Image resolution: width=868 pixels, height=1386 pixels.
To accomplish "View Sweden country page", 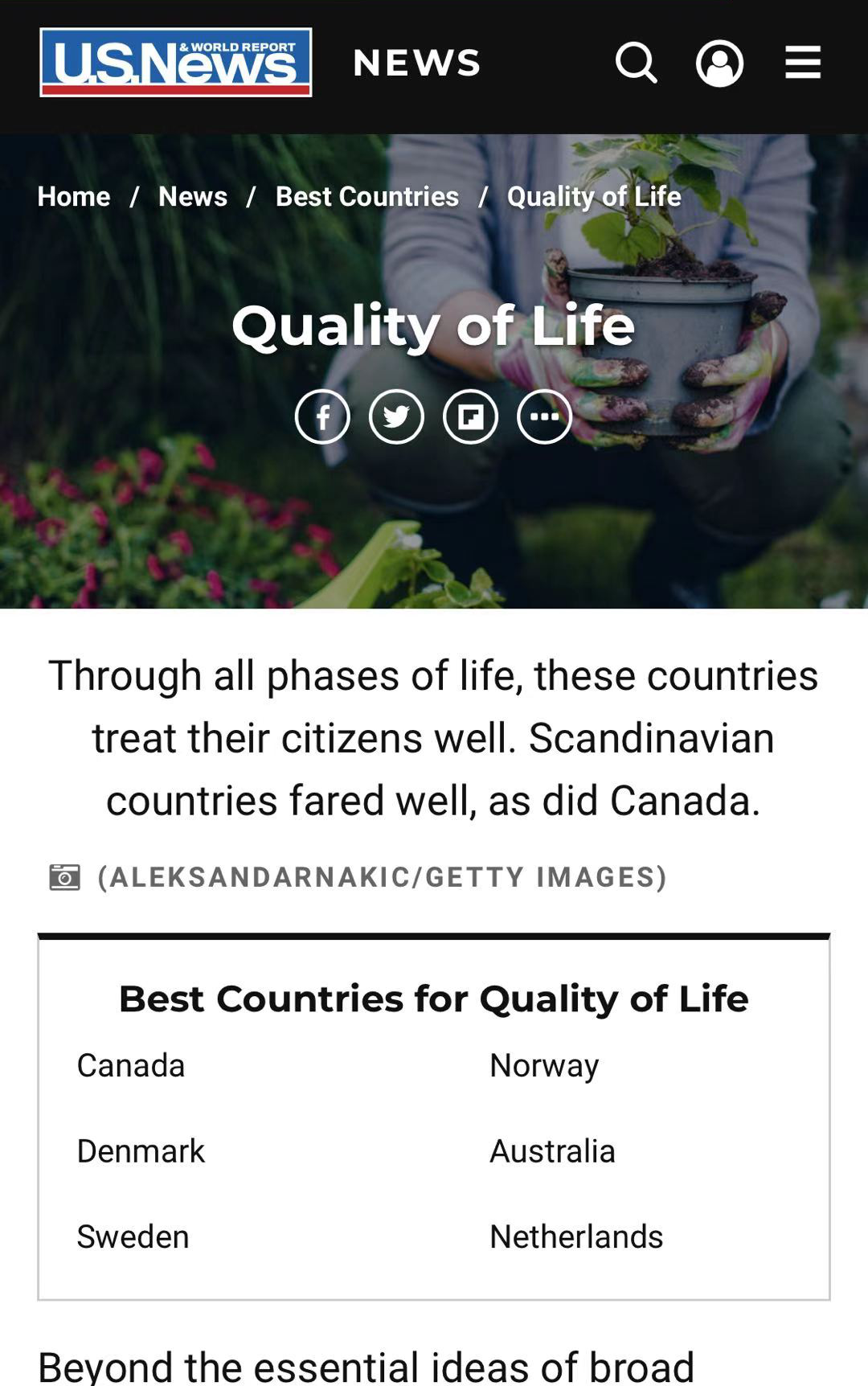I will point(133,1236).
